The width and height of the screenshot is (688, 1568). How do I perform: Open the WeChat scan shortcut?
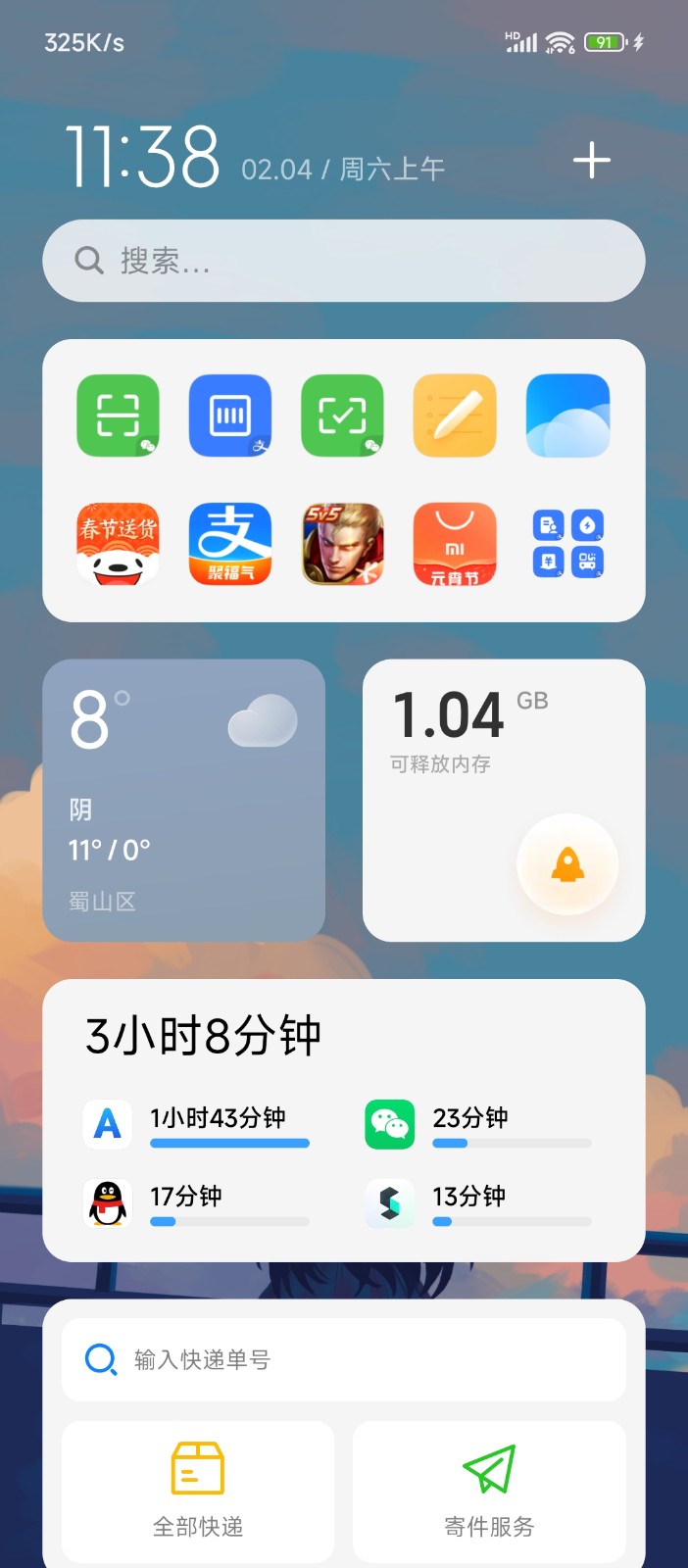pos(119,416)
